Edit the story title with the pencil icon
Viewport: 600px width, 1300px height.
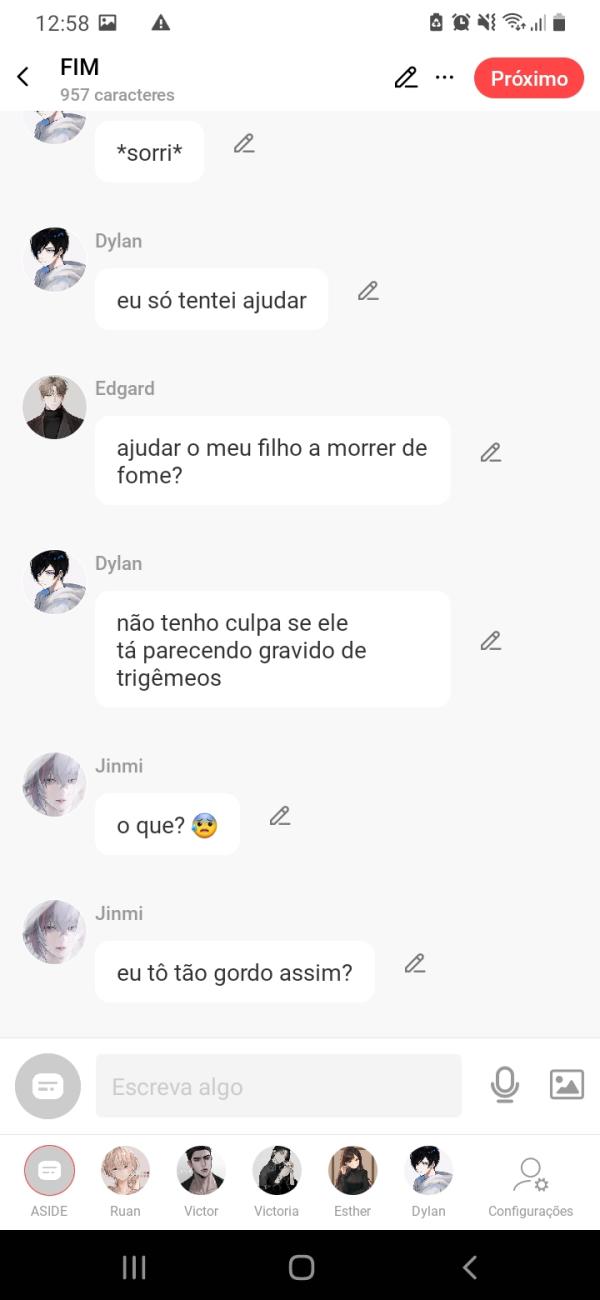406,78
